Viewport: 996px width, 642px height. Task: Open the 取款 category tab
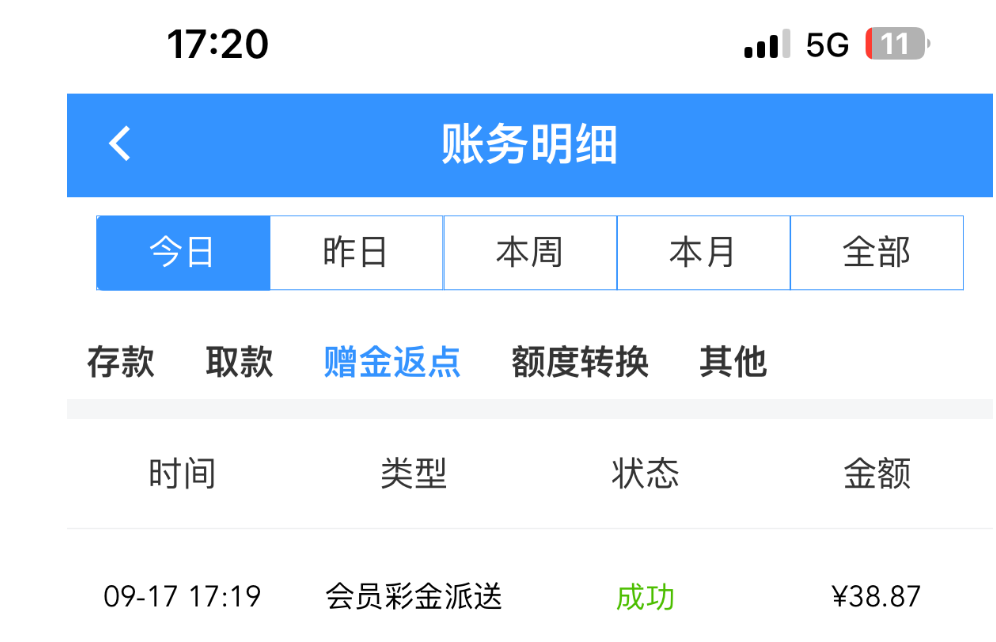click(x=239, y=361)
